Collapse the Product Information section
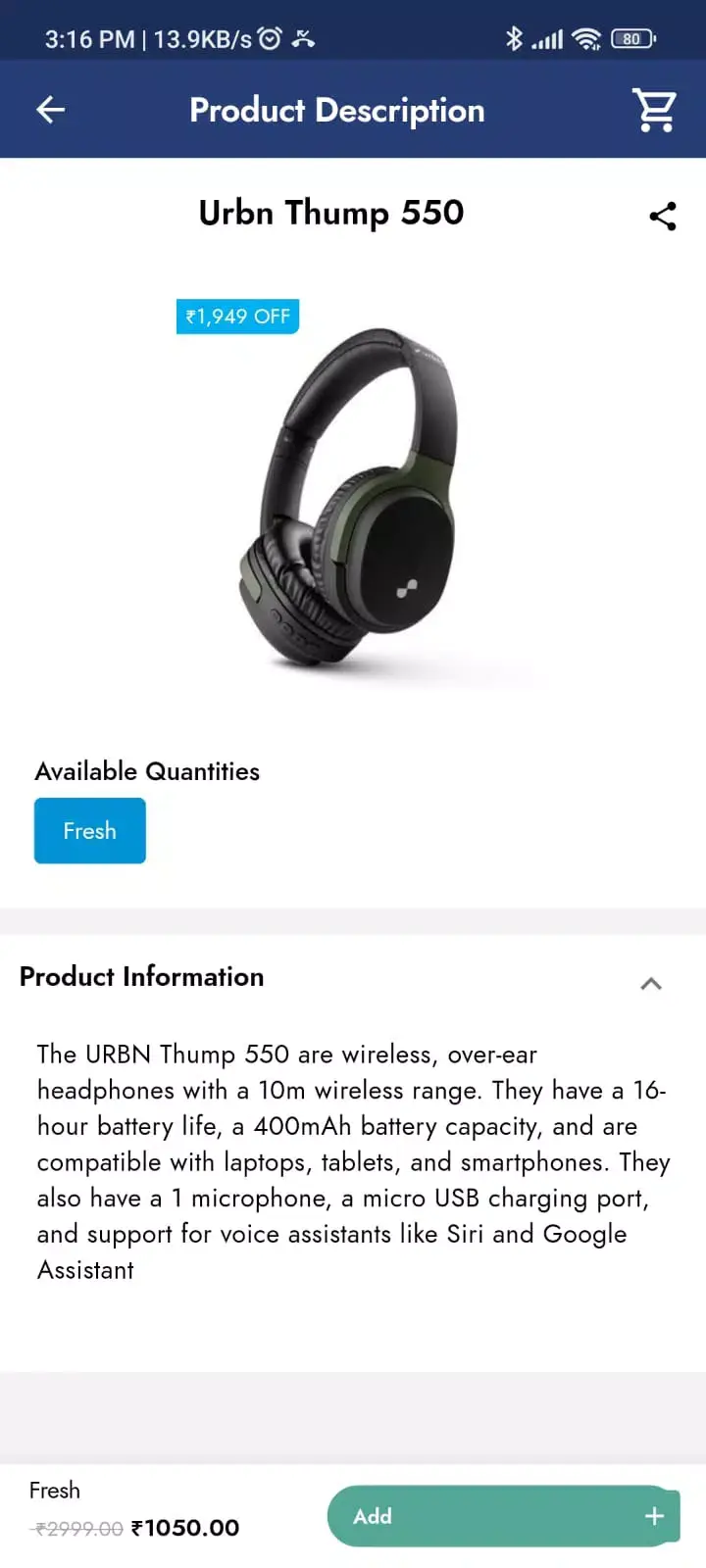Screen dimensions: 706x1568 tap(651, 983)
